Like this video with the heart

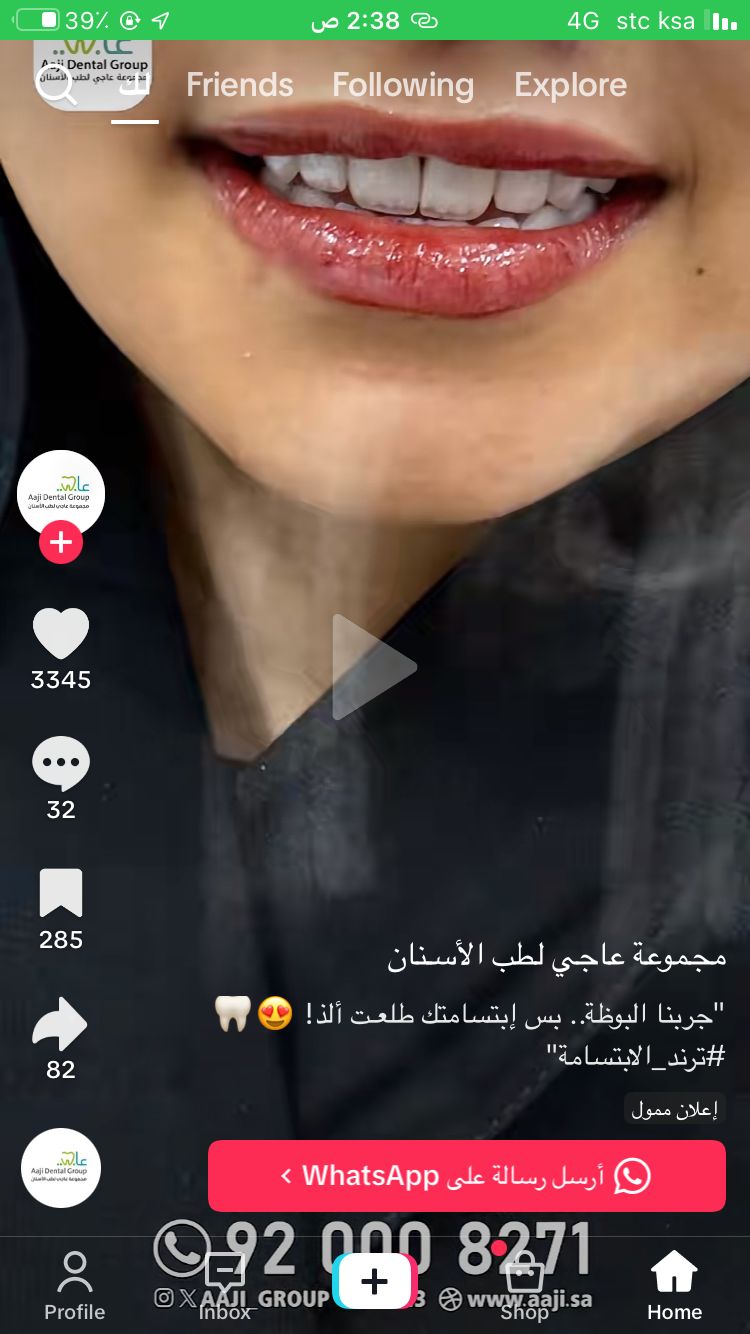[x=61, y=634]
